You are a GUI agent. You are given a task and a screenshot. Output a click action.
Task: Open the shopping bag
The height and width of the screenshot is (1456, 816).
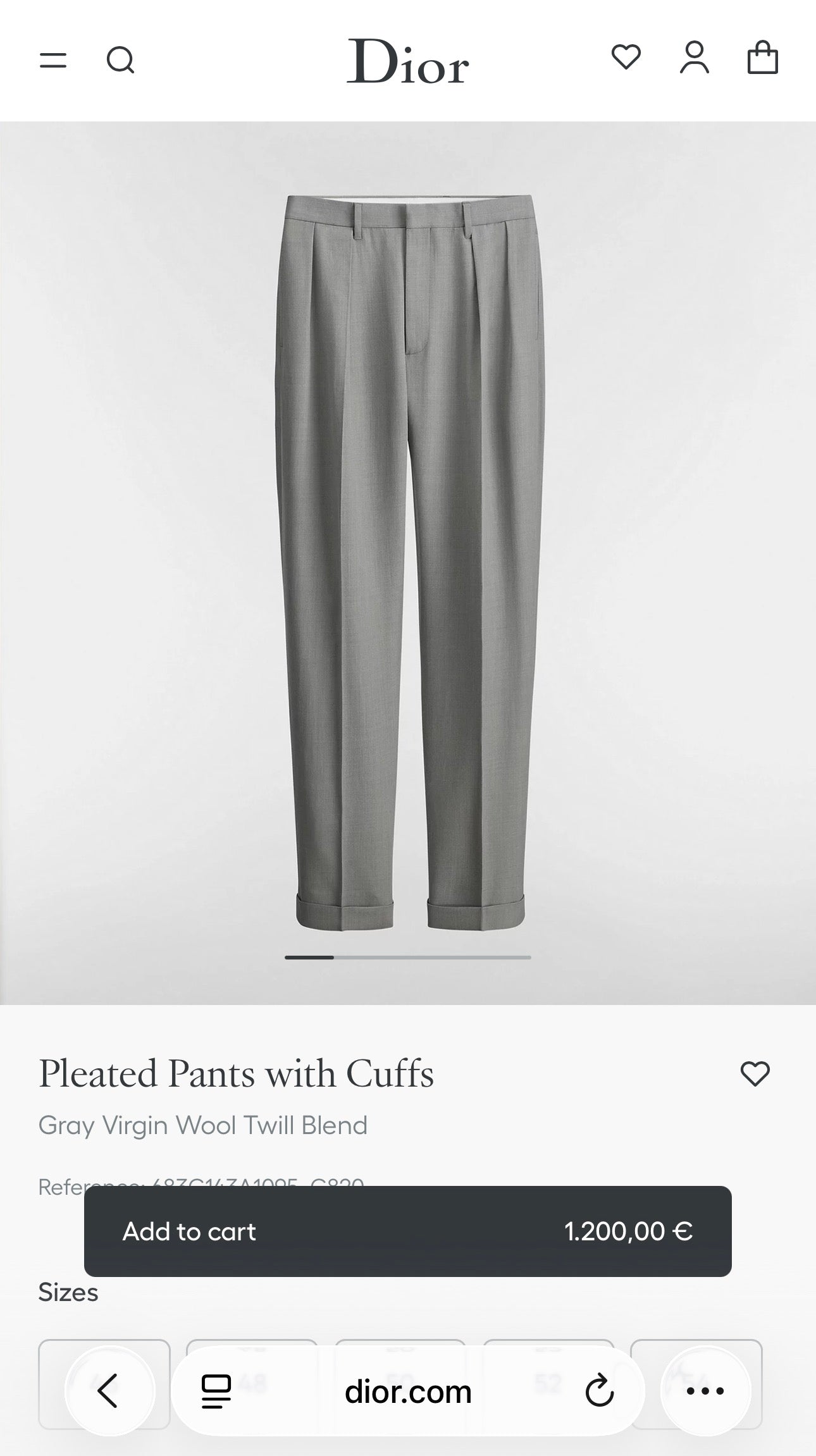coord(763,59)
